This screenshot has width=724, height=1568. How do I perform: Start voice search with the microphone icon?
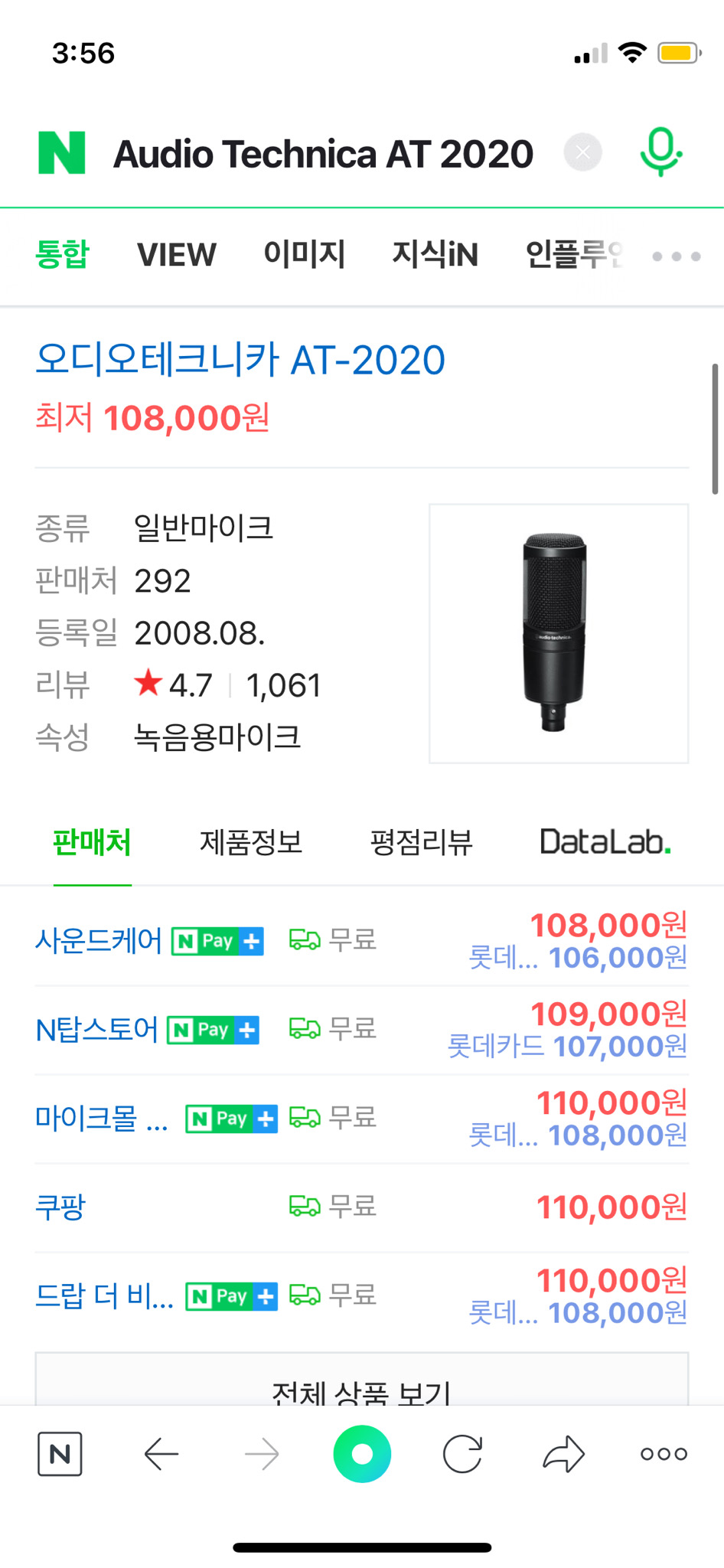pos(661,151)
